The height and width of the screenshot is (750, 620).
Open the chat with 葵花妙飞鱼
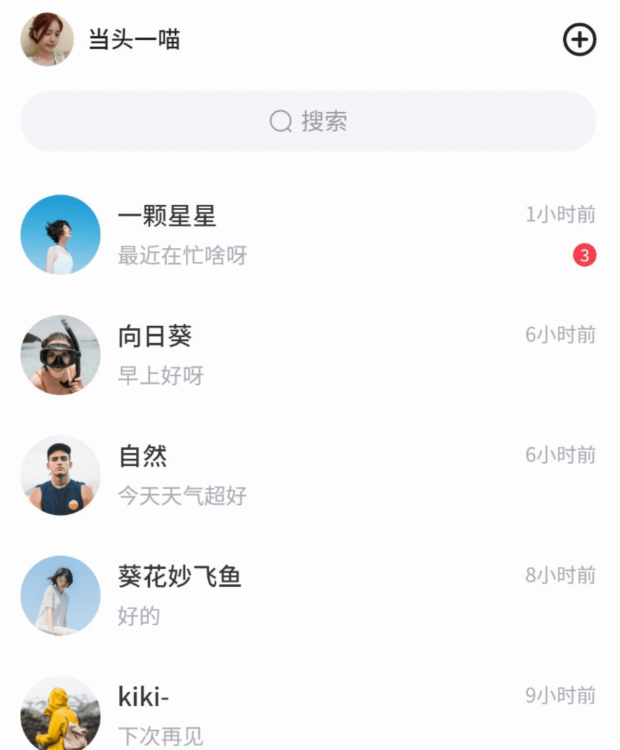308,595
